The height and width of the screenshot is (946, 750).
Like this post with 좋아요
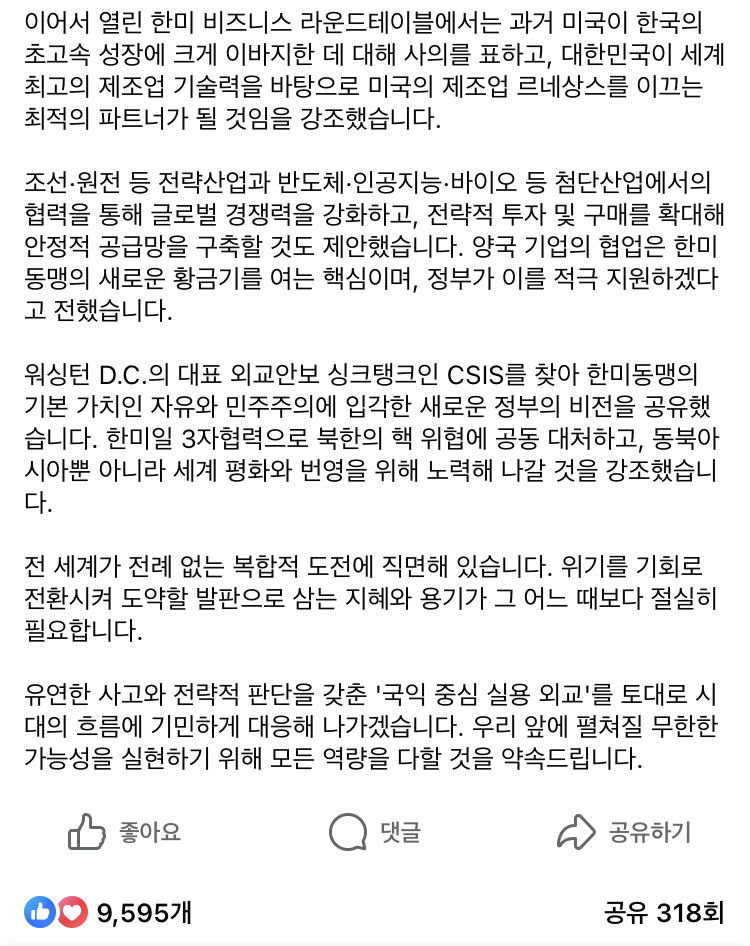[x=124, y=832]
